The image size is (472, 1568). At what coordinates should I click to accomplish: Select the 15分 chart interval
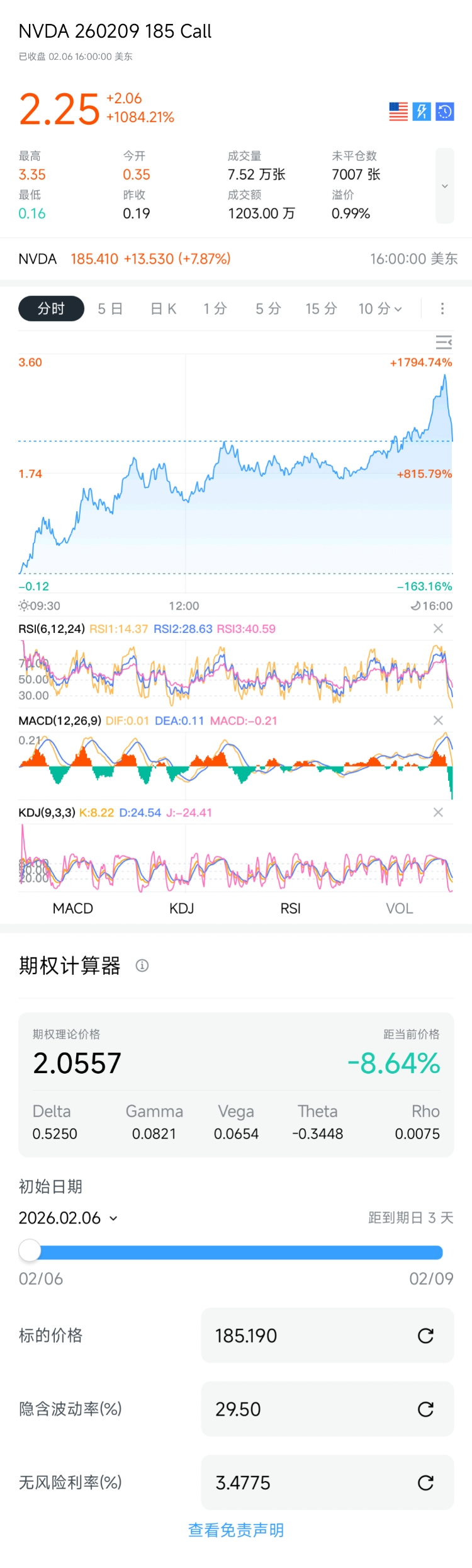pos(321,309)
